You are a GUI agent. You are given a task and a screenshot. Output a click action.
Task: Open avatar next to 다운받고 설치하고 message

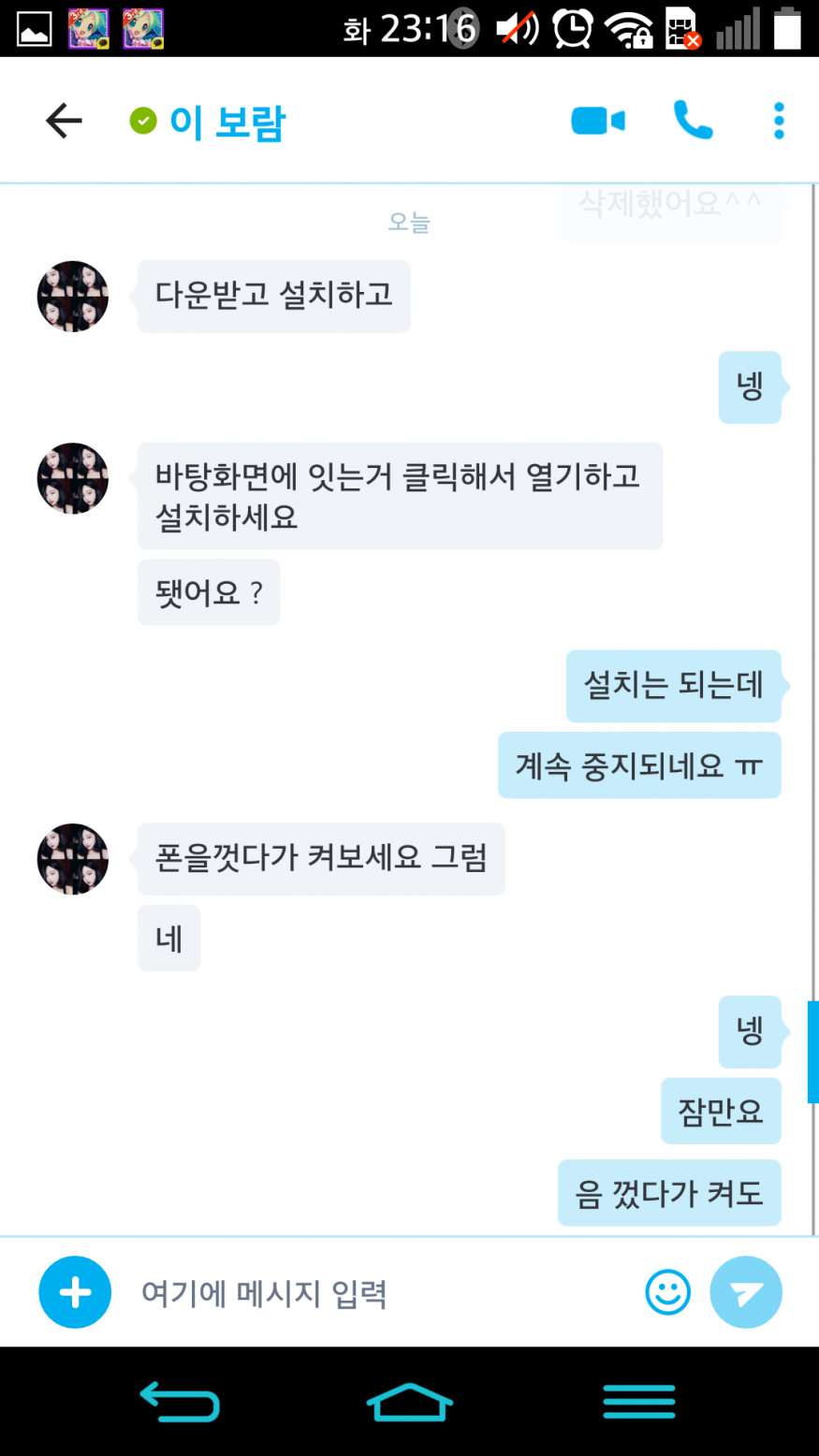coord(72,297)
